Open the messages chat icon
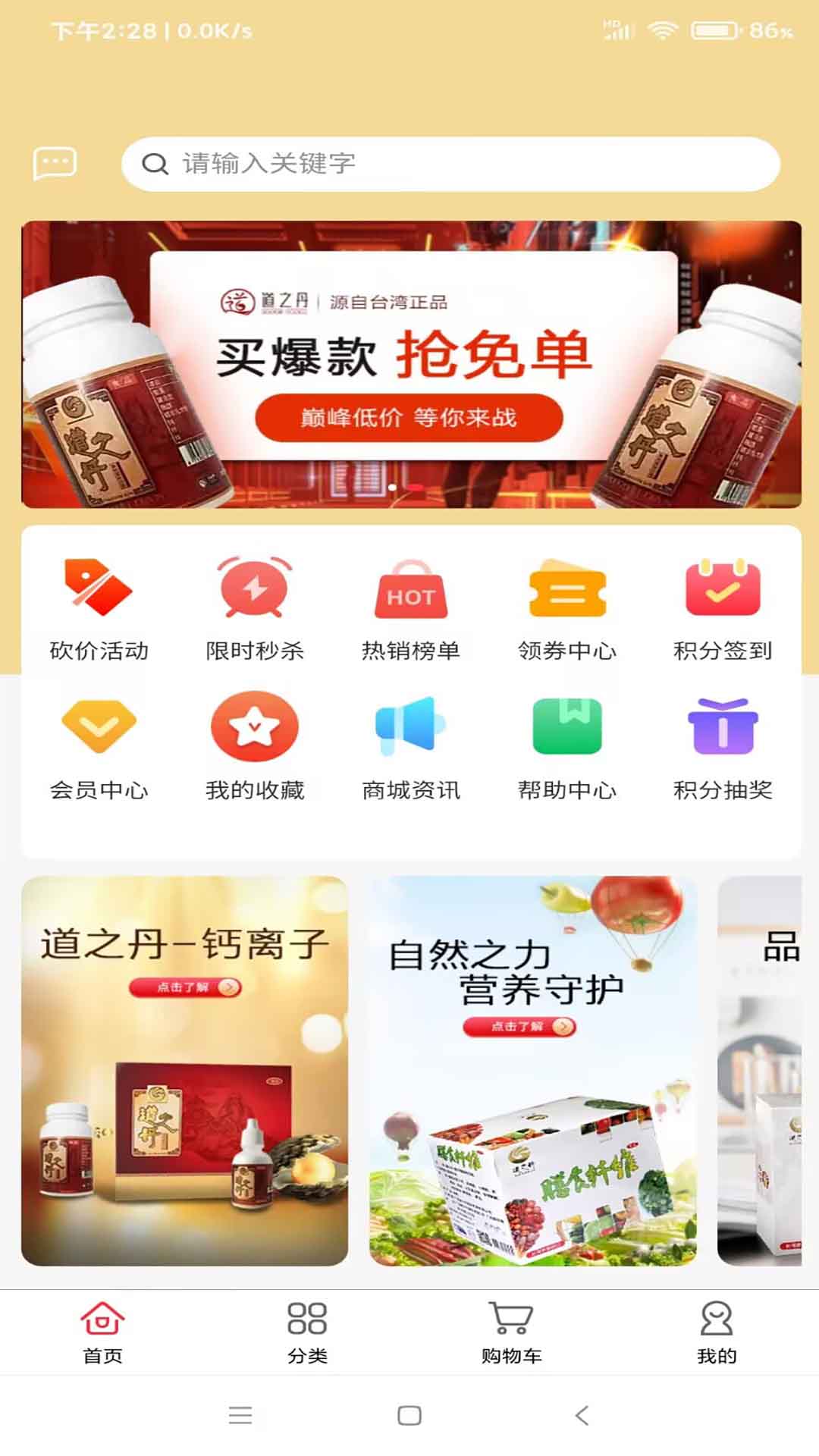The width and height of the screenshot is (819, 1456). pyautogui.click(x=55, y=163)
